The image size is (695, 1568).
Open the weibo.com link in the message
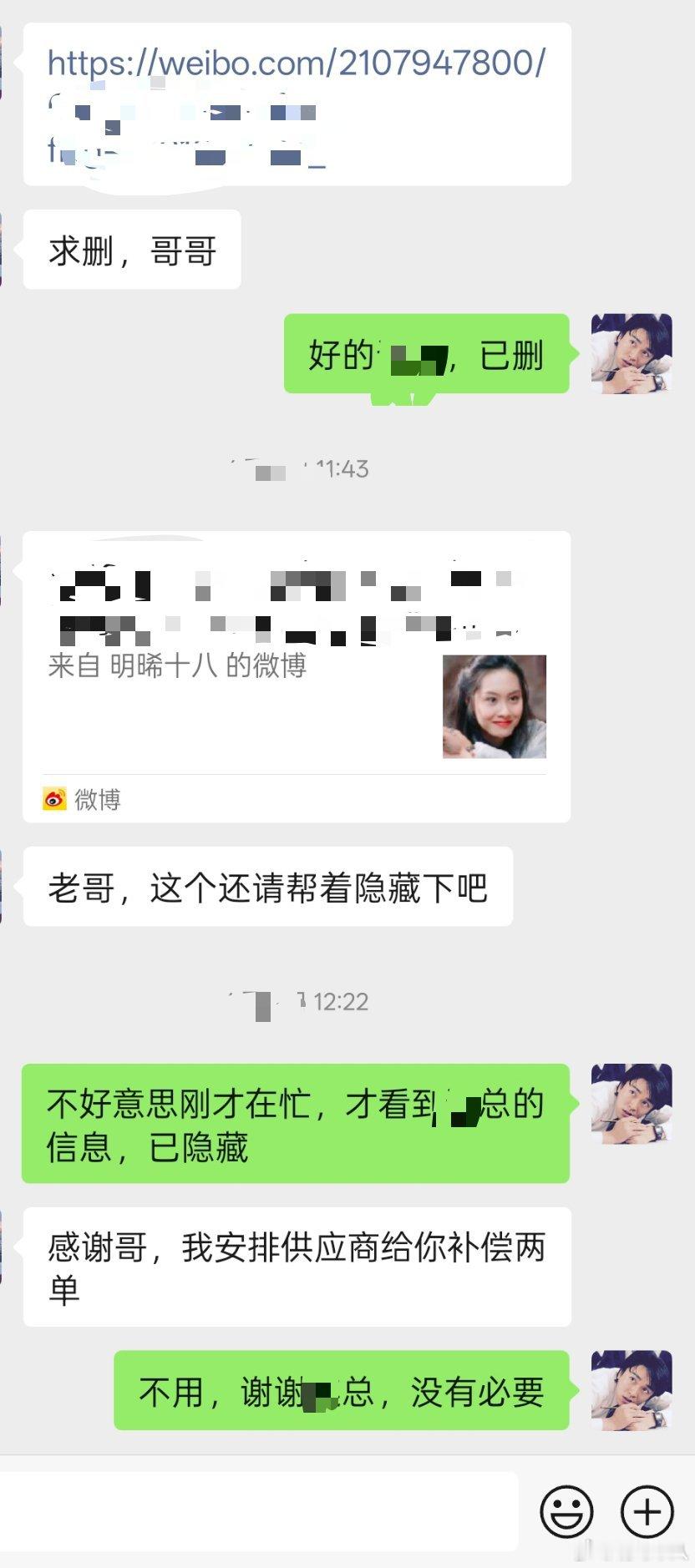297,63
